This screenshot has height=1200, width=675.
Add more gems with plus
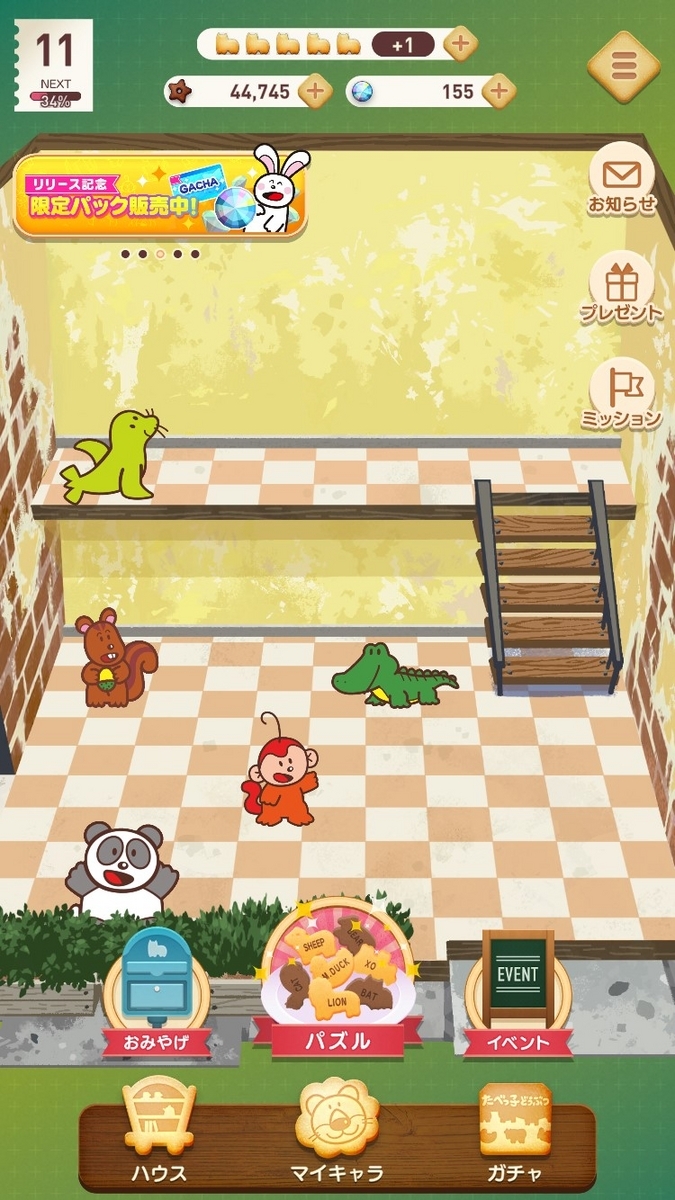[498, 91]
